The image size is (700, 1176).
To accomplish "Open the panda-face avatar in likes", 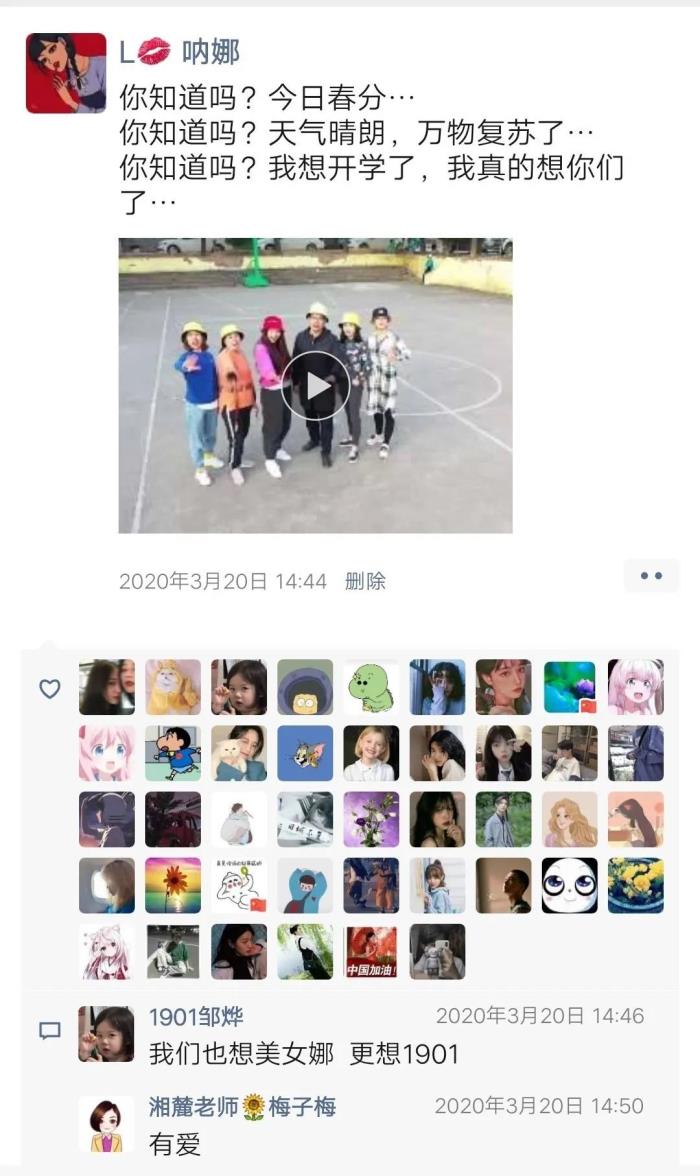I will [569, 885].
